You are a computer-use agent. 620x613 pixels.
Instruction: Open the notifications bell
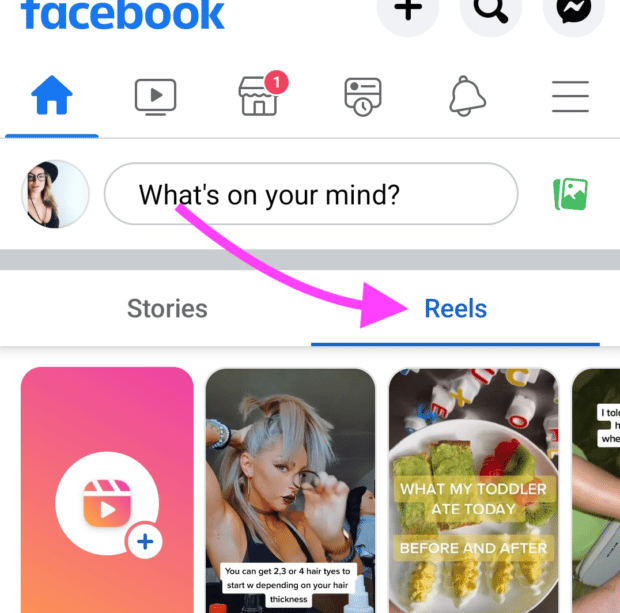tap(467, 96)
